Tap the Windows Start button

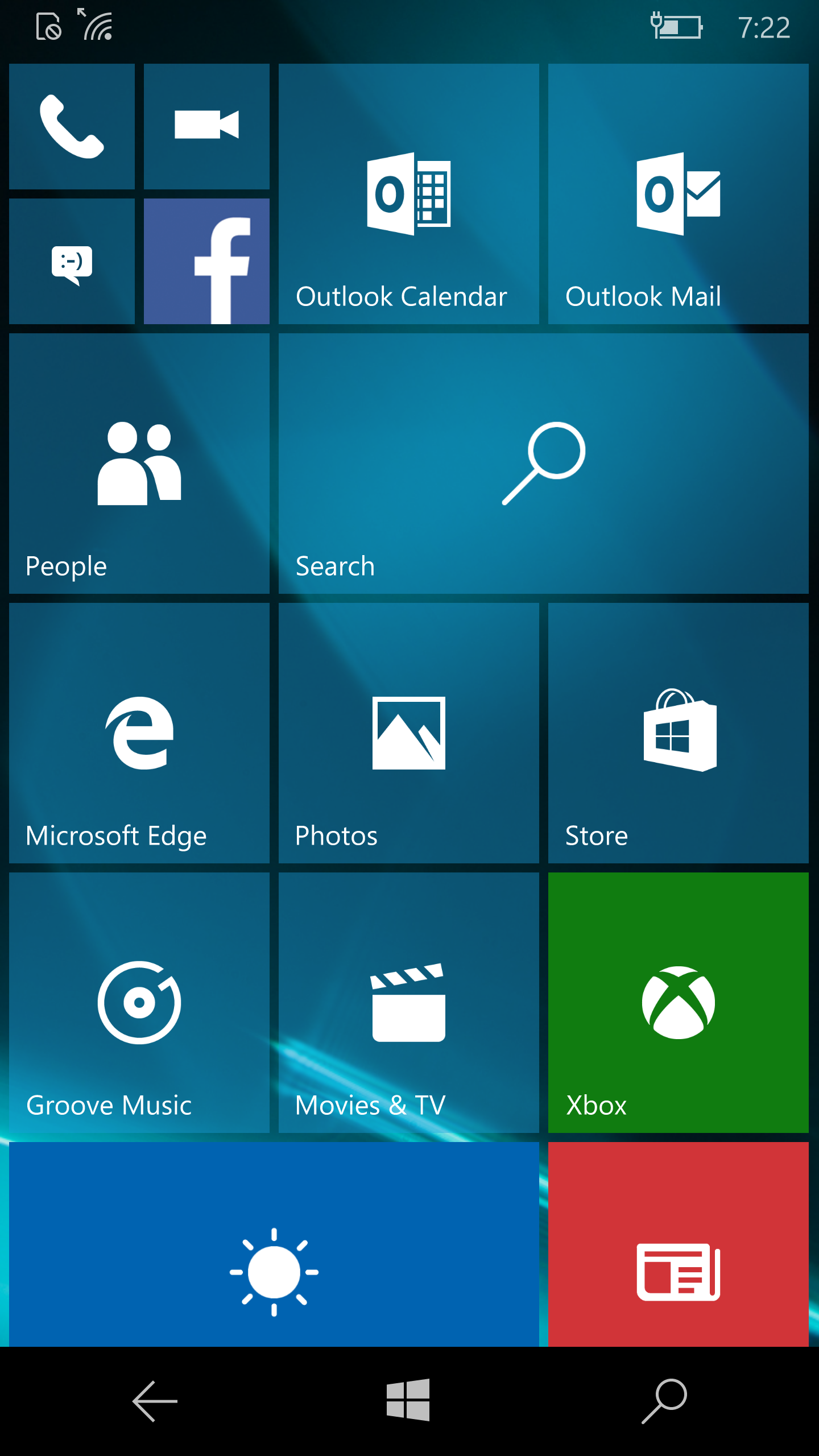408,1400
